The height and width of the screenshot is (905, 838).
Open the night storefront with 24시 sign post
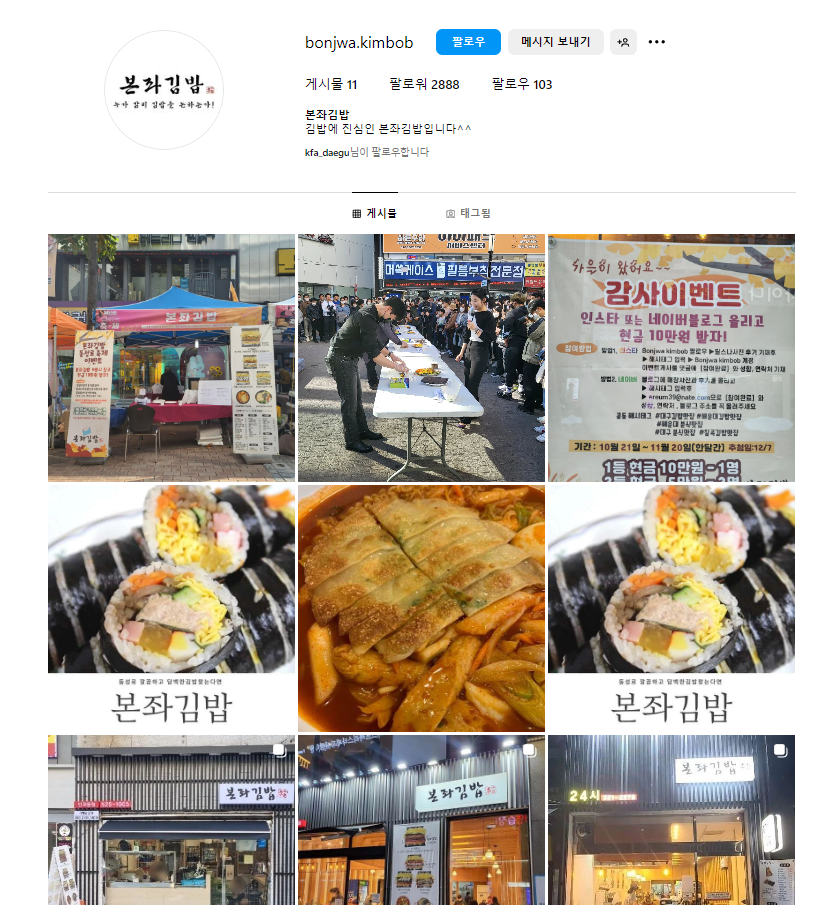coord(671,820)
